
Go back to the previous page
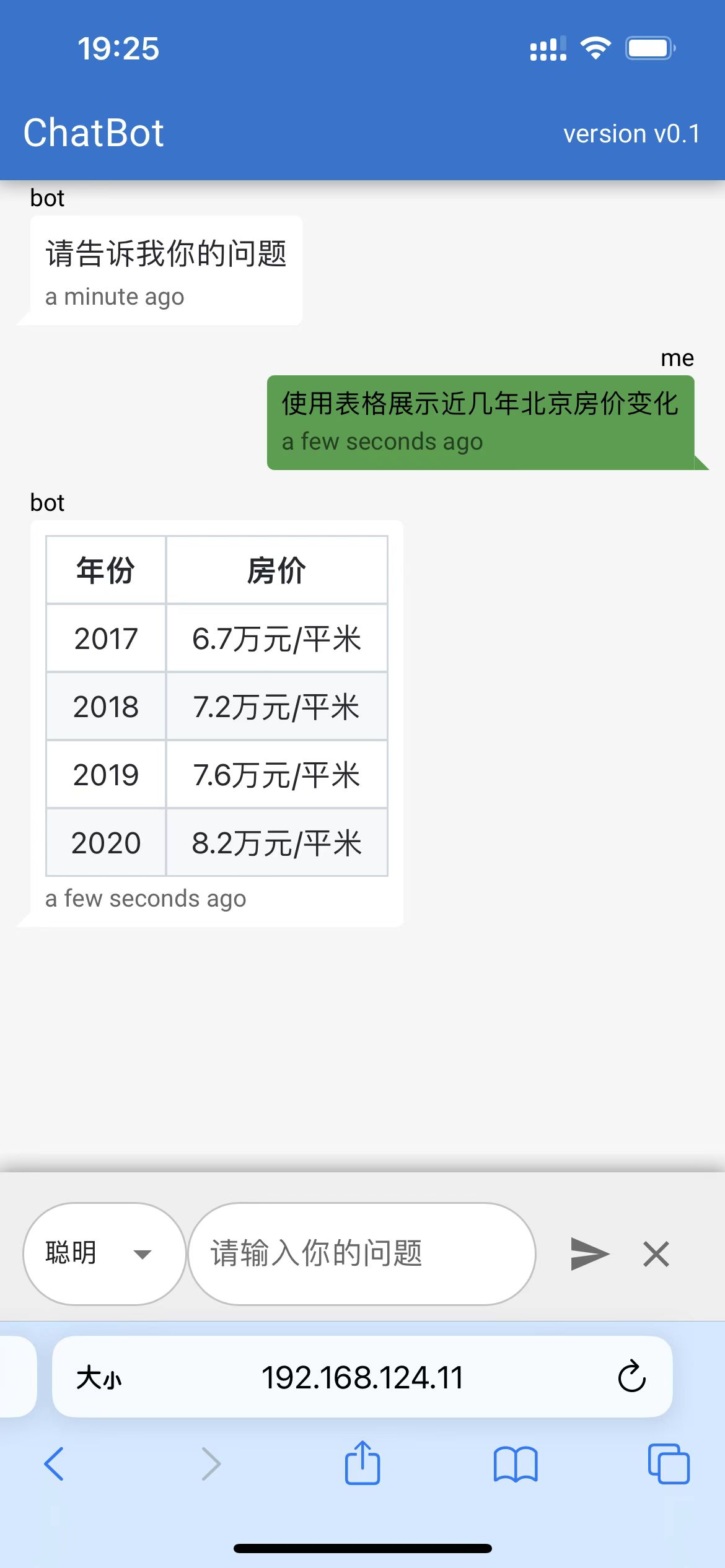coord(54,1464)
